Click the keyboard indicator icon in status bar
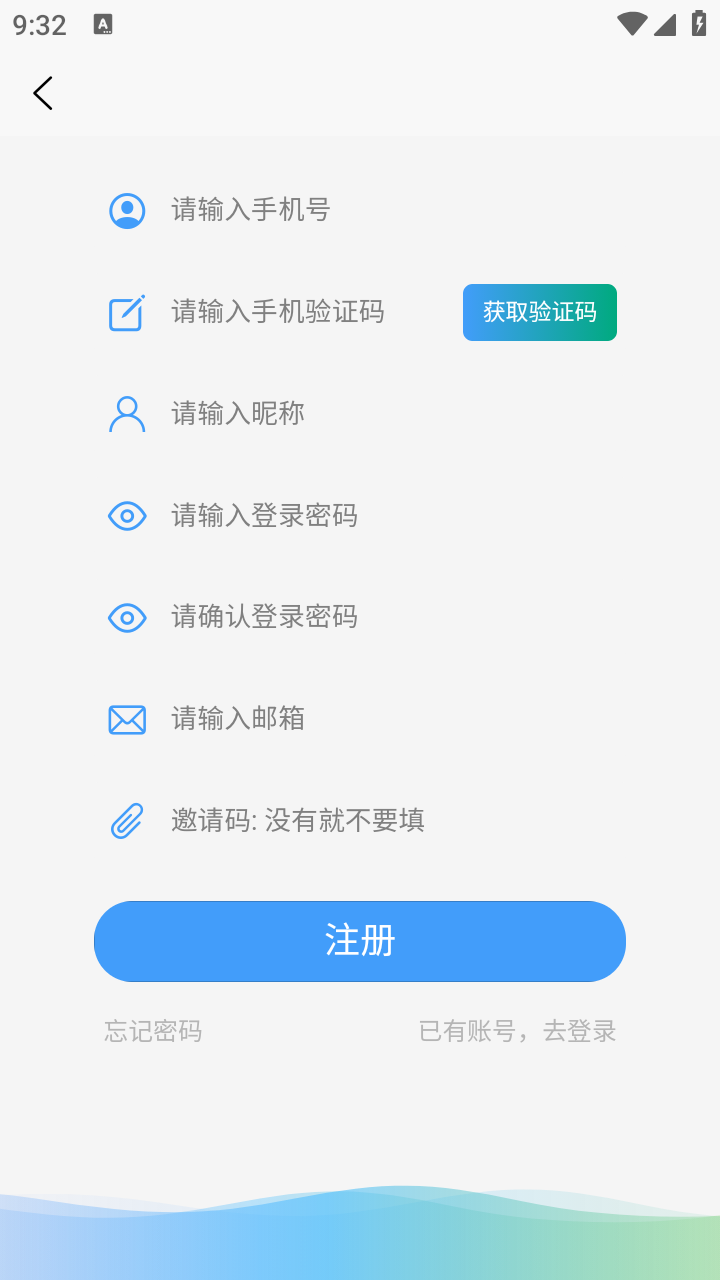This screenshot has width=720, height=1280. coord(103,25)
